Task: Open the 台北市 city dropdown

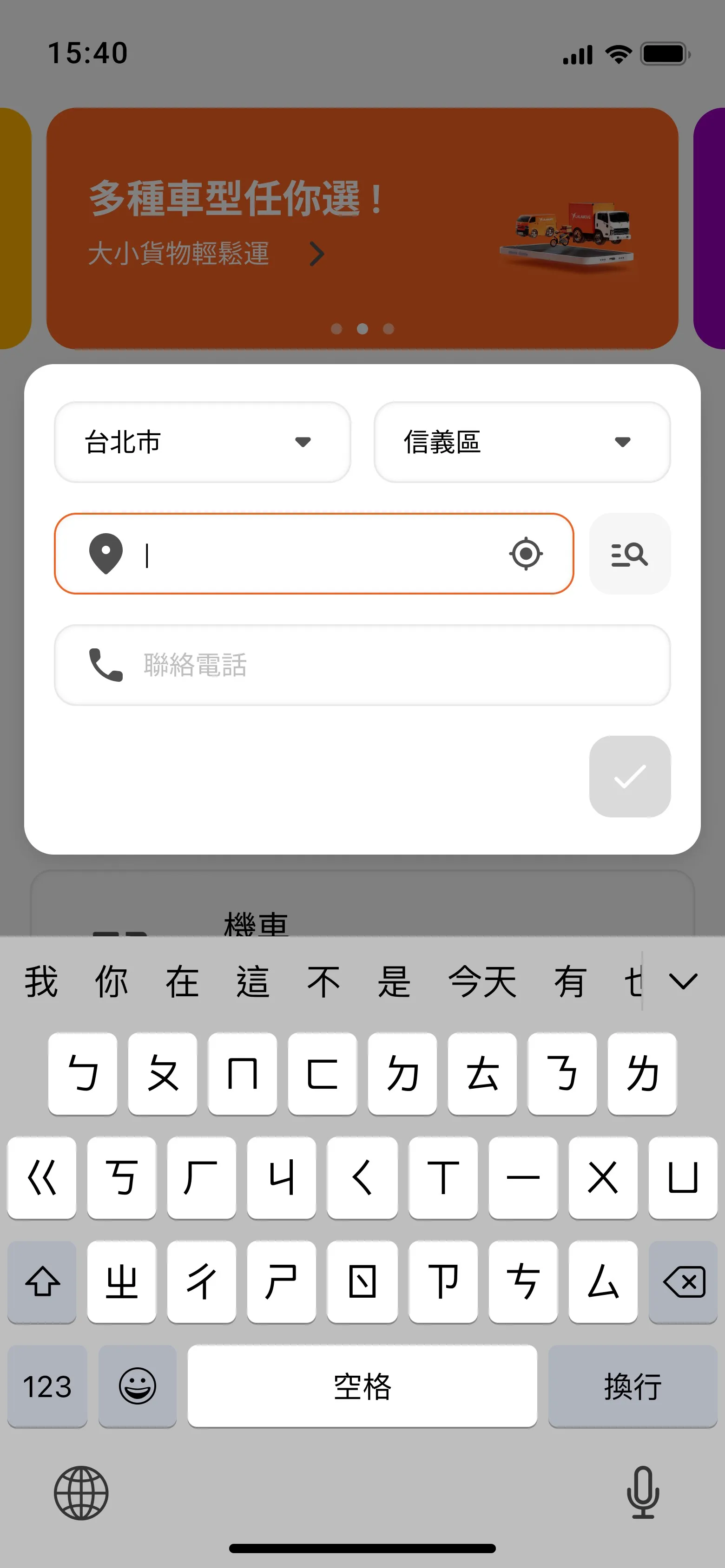Action: click(x=202, y=442)
